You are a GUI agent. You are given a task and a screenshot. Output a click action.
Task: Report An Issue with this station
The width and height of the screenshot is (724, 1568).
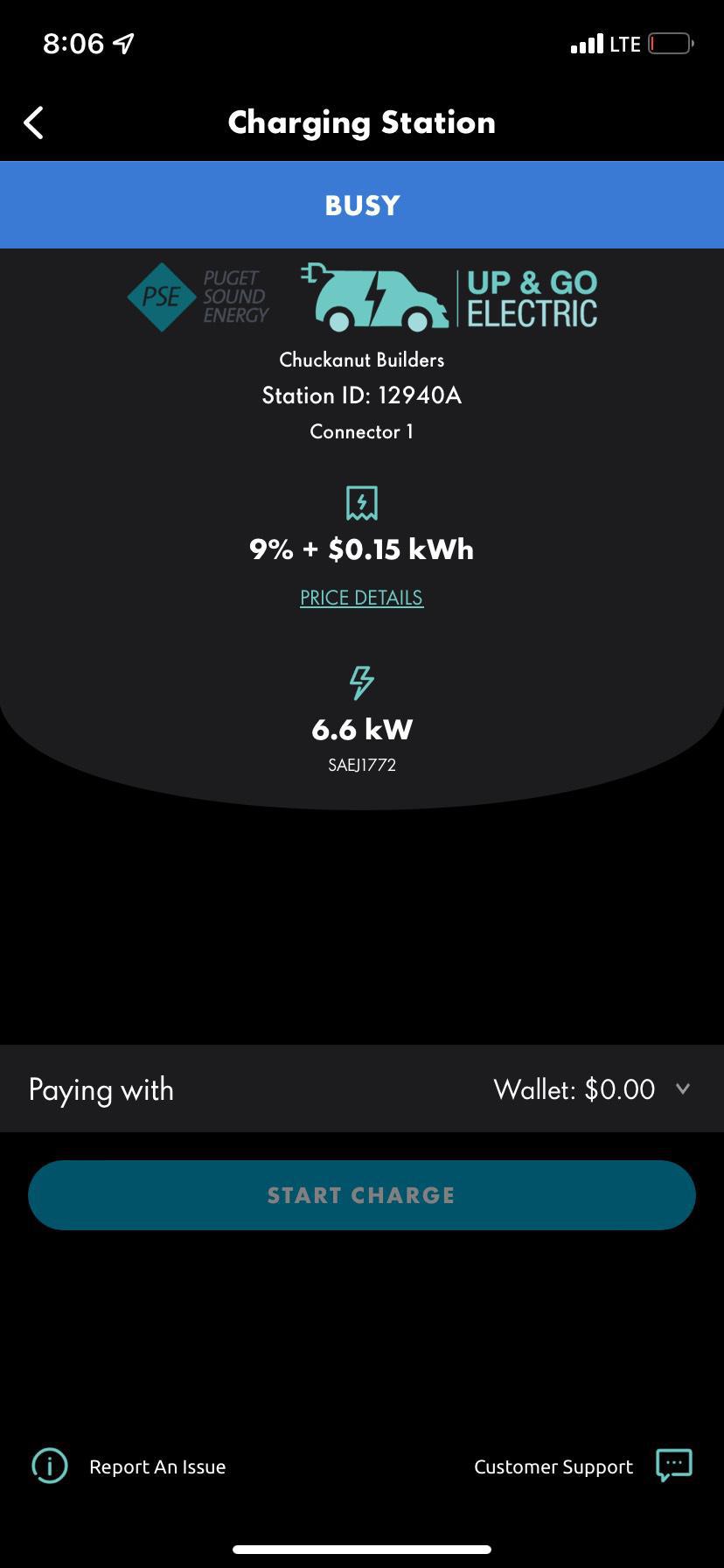(x=129, y=1466)
